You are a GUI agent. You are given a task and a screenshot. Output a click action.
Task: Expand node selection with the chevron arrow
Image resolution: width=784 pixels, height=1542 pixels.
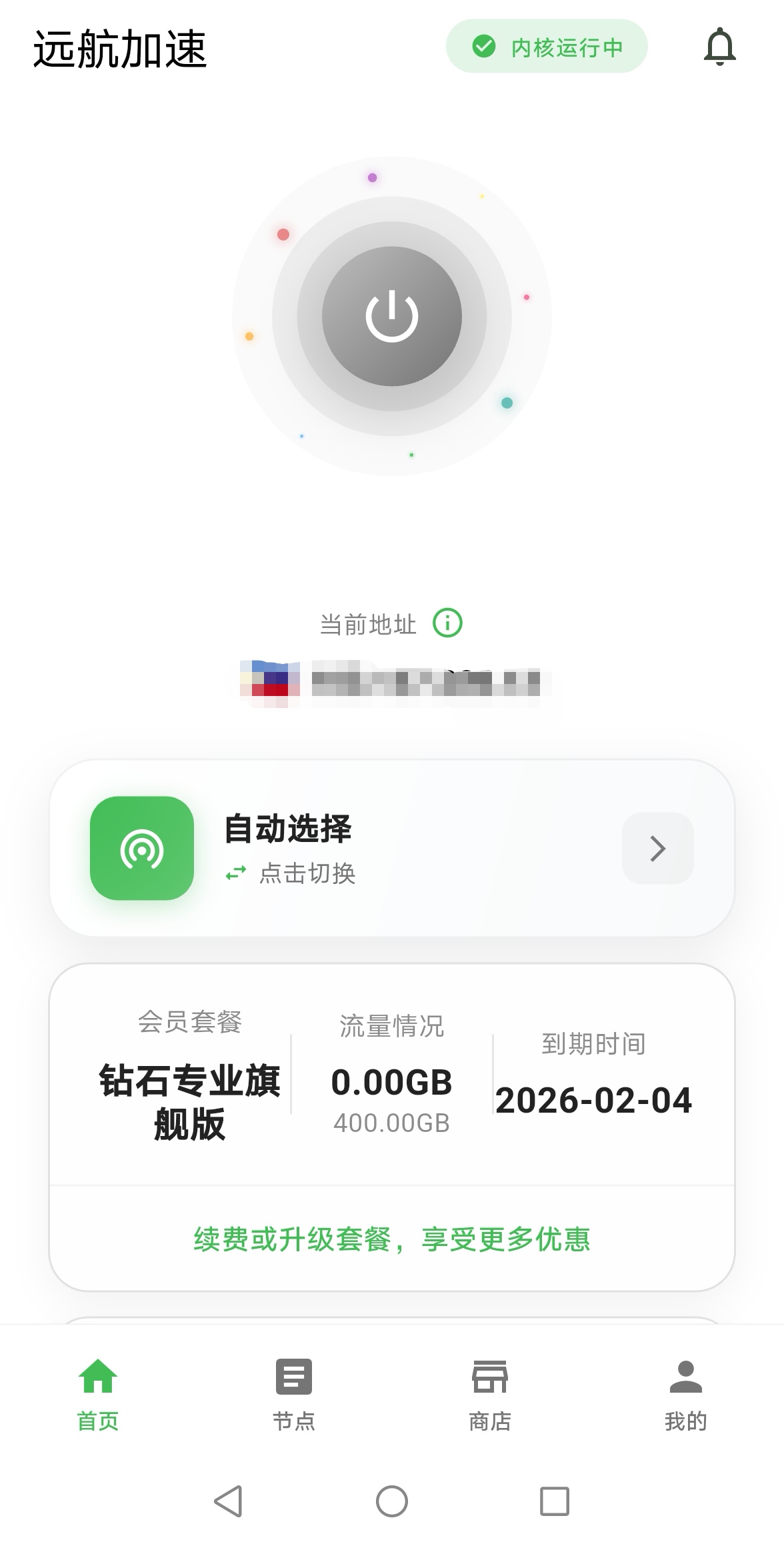657,848
